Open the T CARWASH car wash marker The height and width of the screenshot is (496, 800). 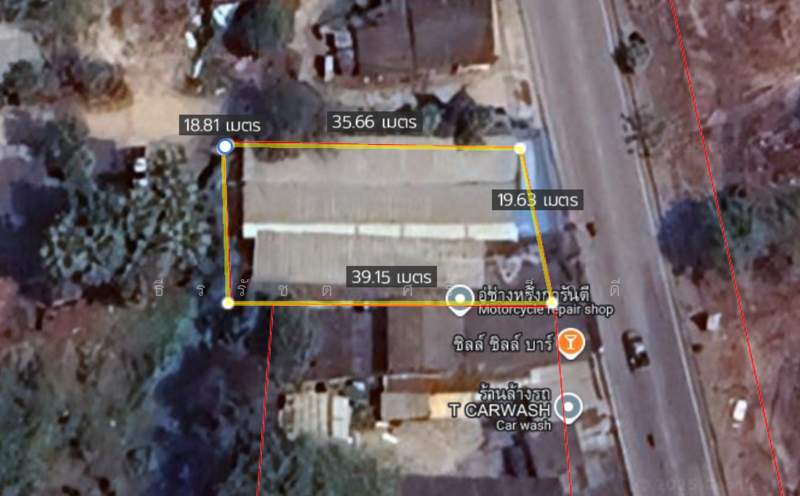pyautogui.click(x=571, y=407)
